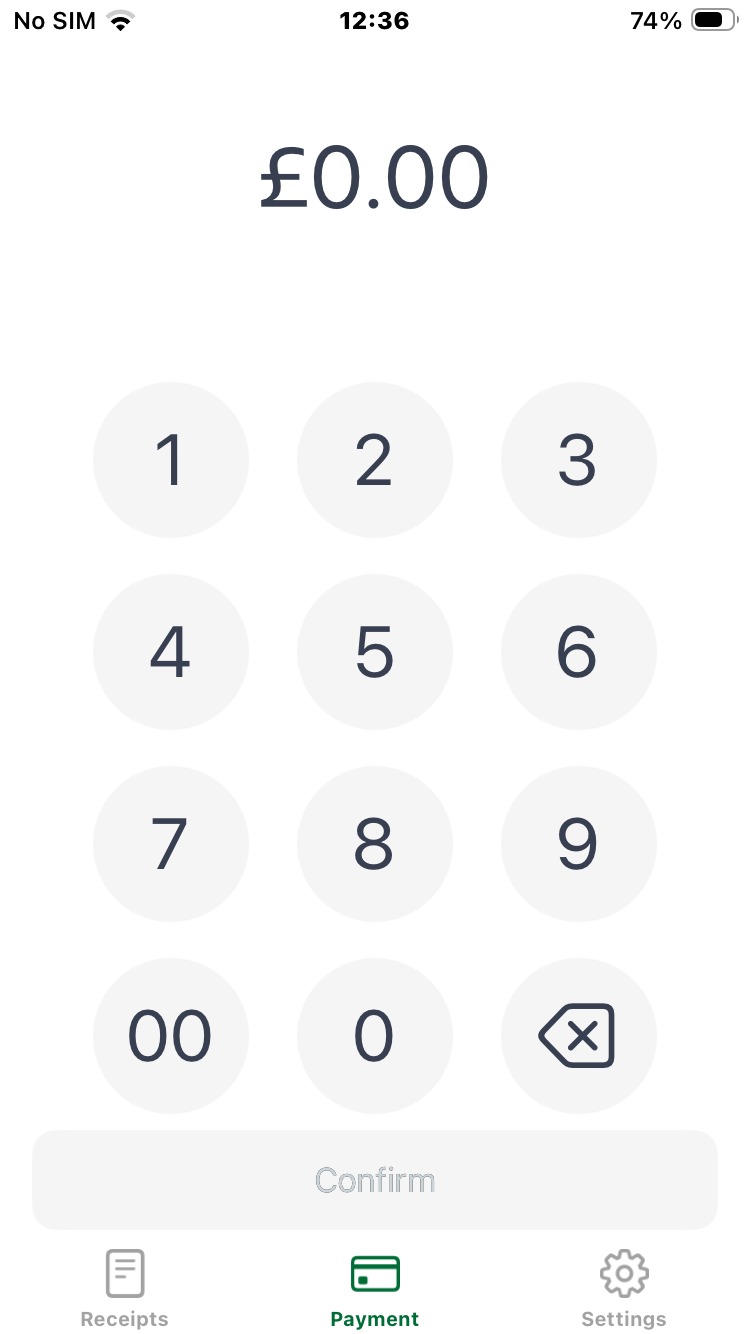This screenshot has height=1334, width=750.
Task: Open the Receipts tab
Action: [125, 1288]
